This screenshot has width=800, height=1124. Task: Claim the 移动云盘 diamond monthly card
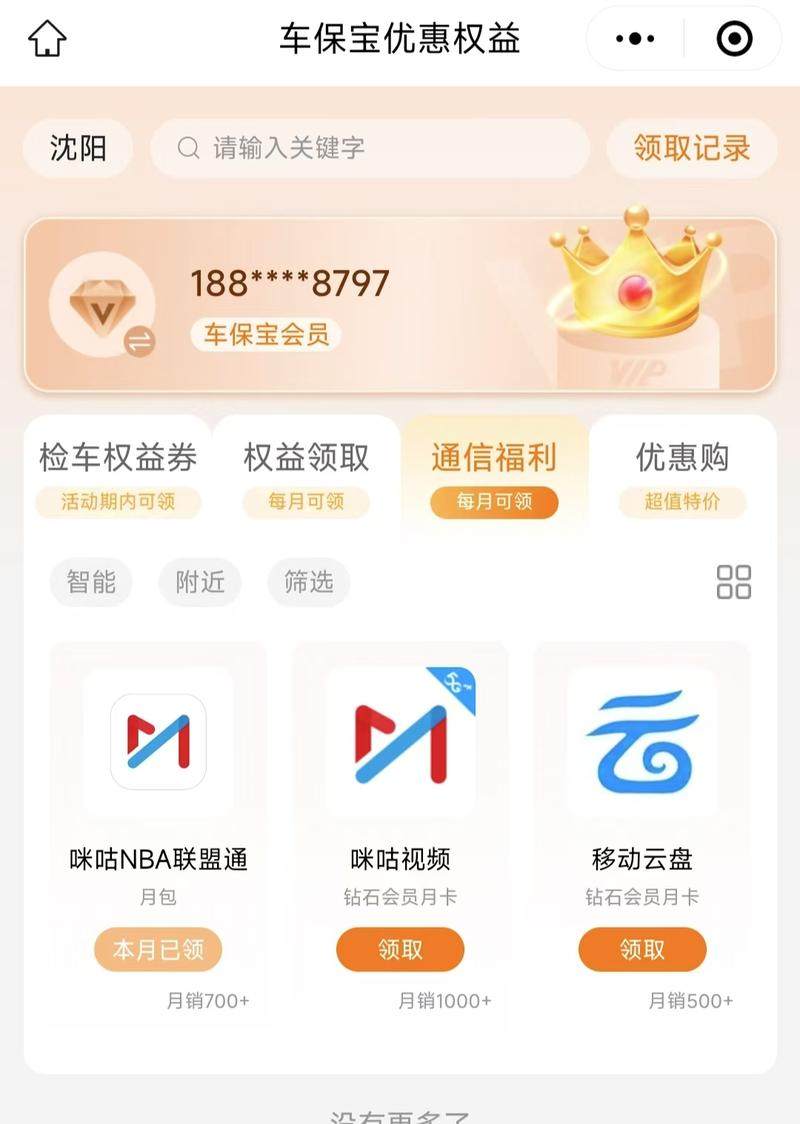pyautogui.click(x=642, y=949)
